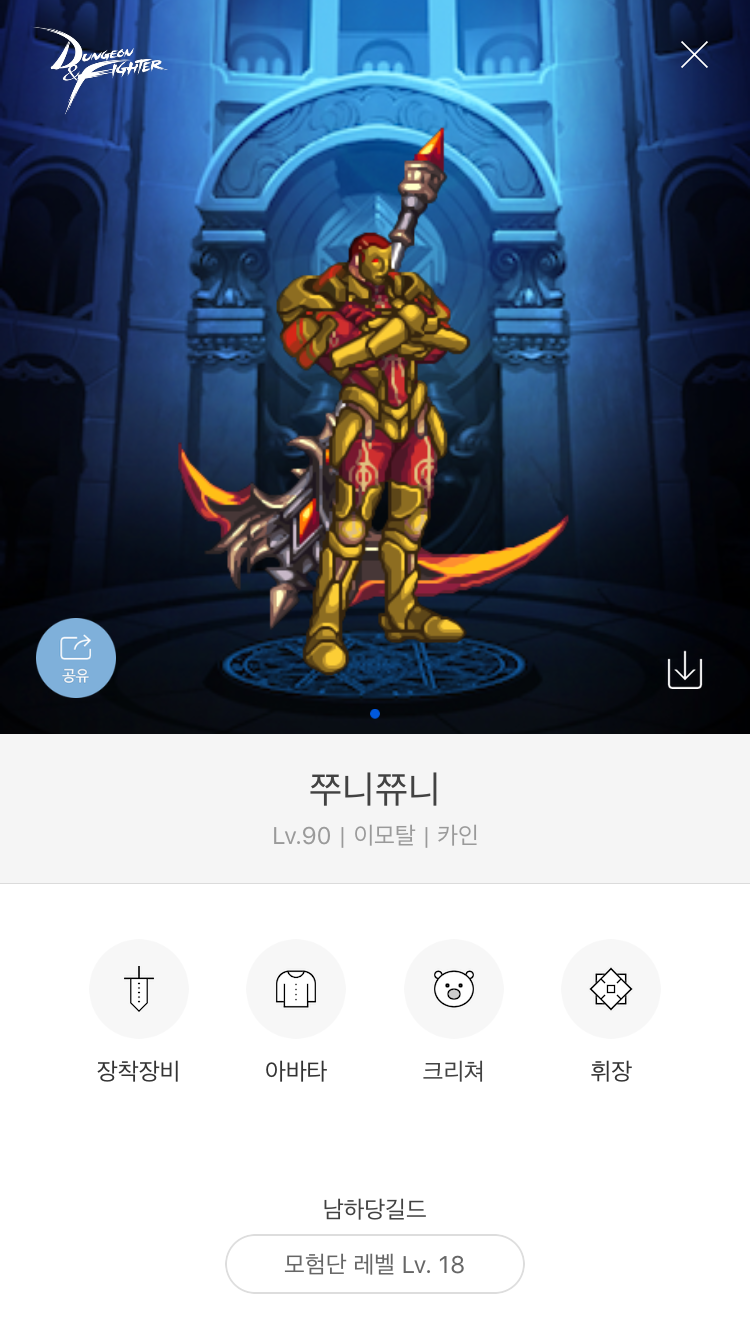Share the character via 공유 button
This screenshot has height=1334, width=750.
(76, 658)
